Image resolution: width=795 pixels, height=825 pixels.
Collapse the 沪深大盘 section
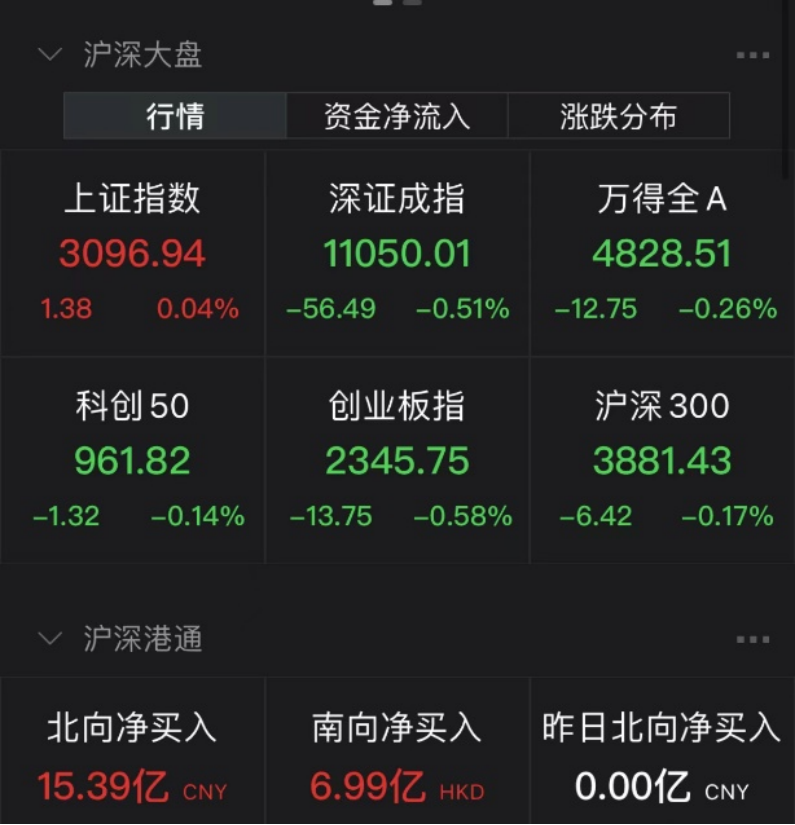48,57
